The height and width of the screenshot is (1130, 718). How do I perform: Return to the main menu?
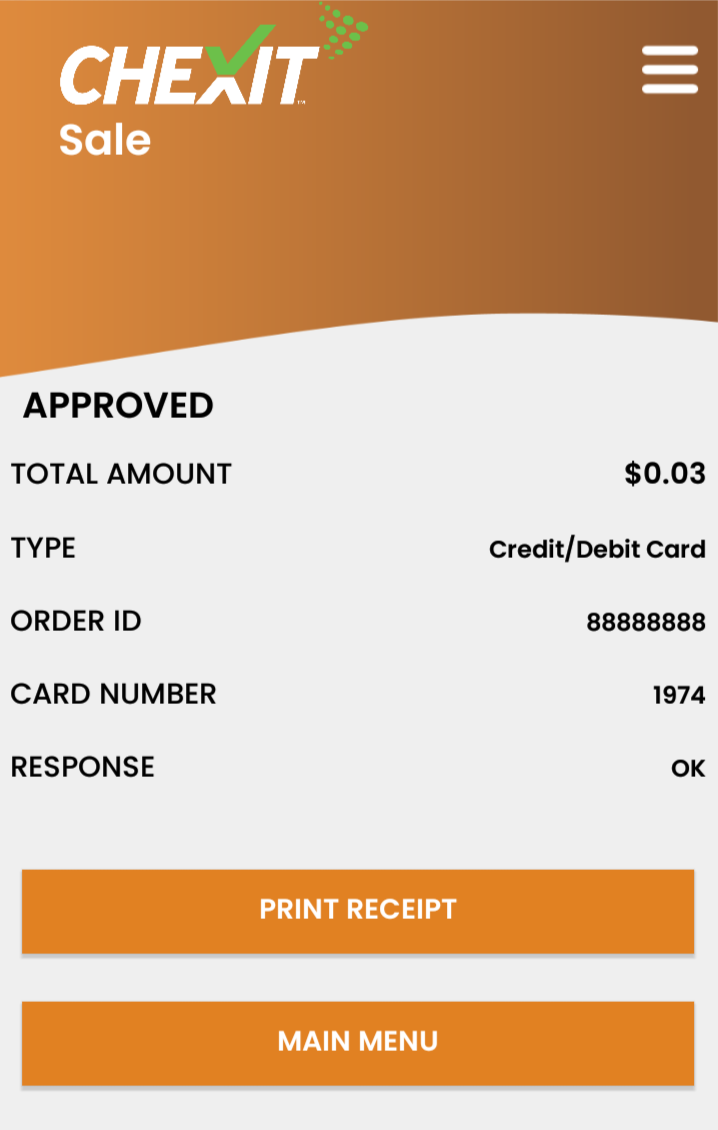358,1042
